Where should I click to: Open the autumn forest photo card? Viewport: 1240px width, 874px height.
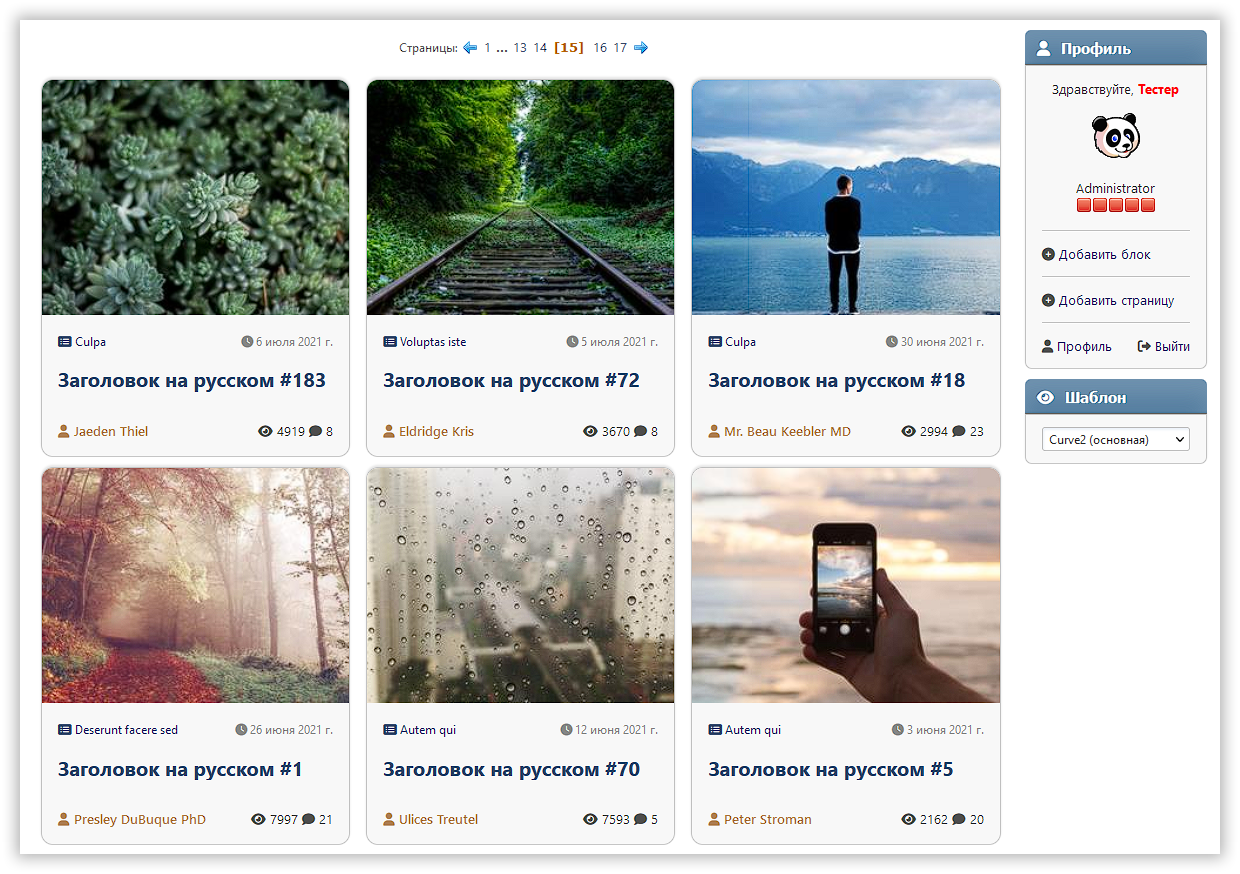(195, 585)
